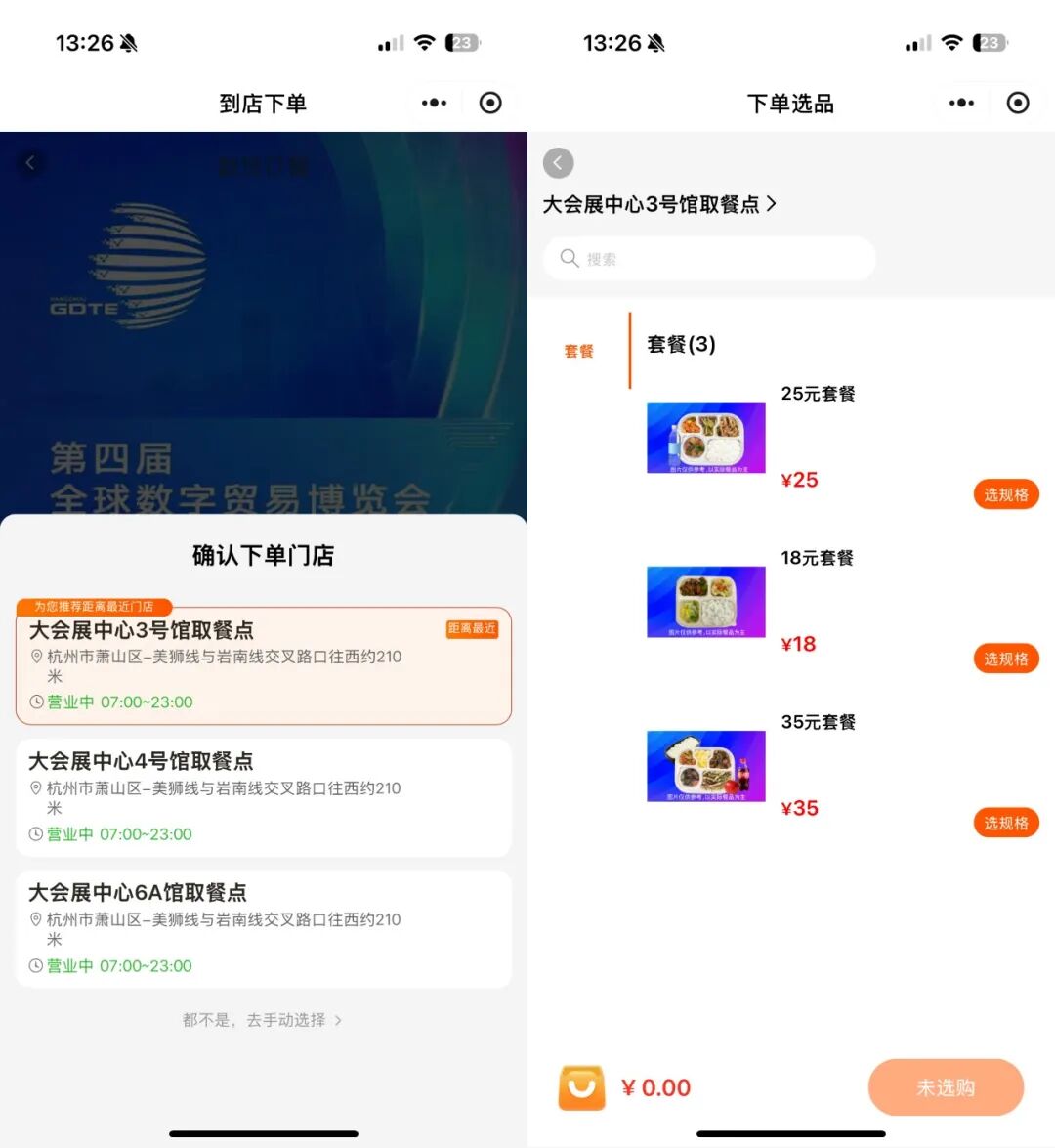Tap 选规格 for the 35元套餐

coord(1005,823)
